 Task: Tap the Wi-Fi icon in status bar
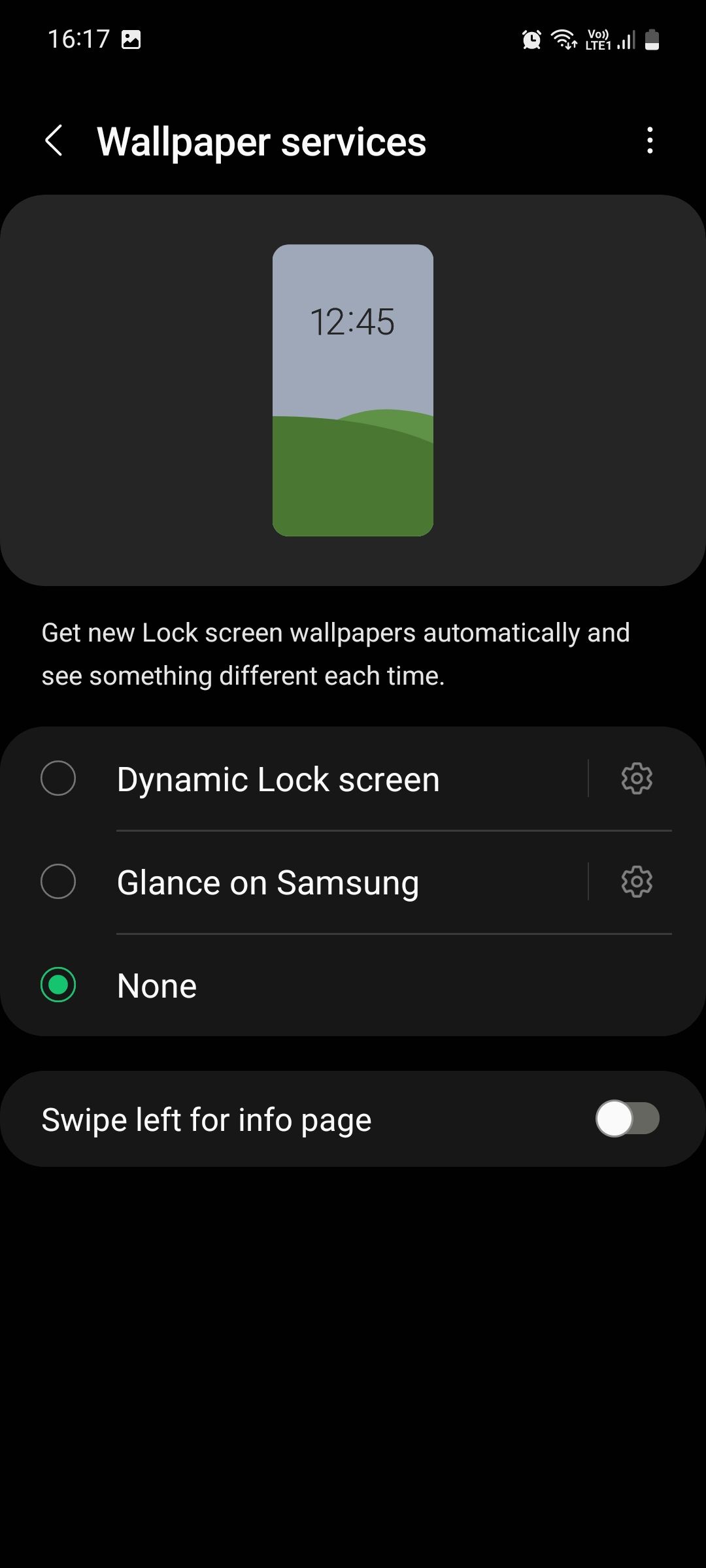(x=563, y=39)
